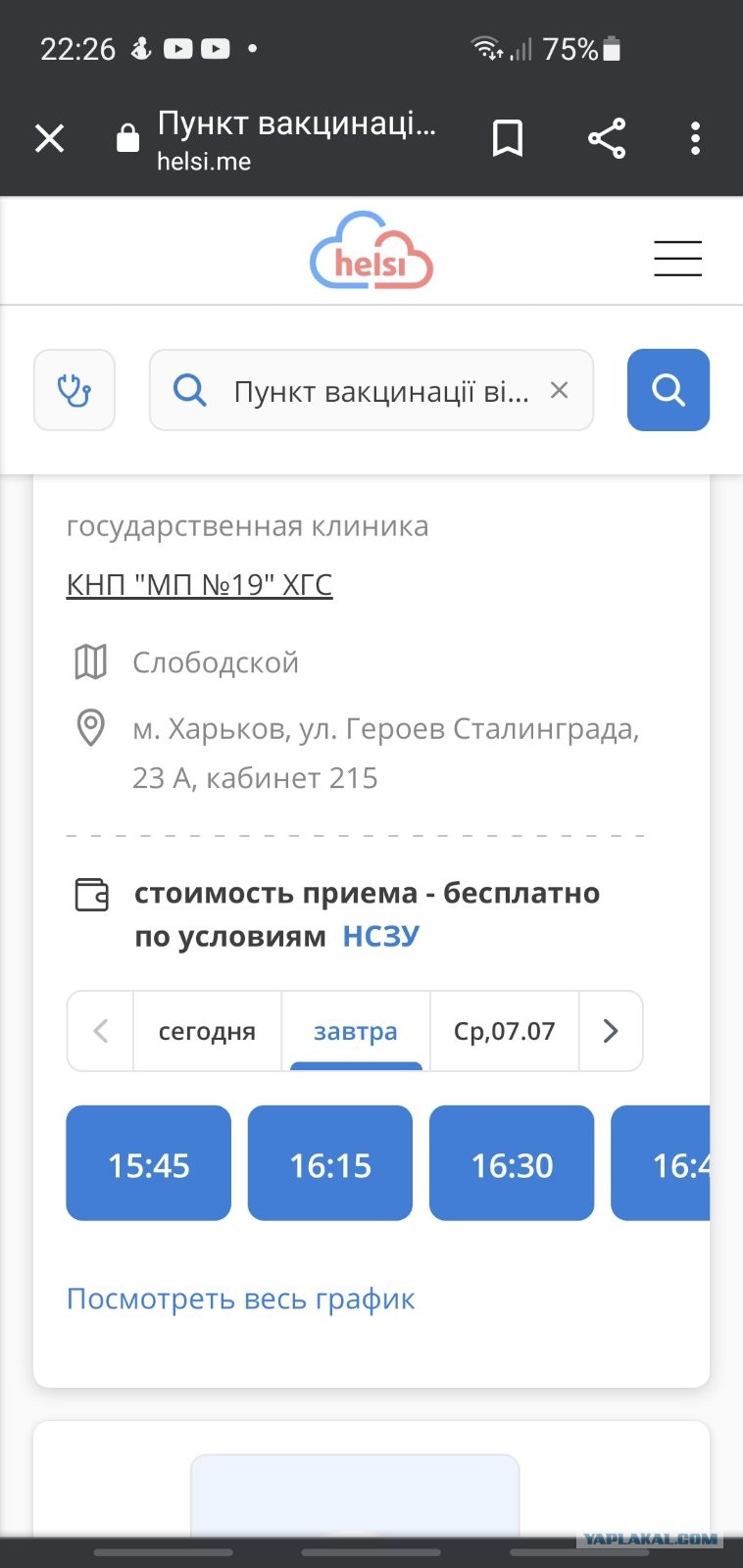
Task: Book the 16:15 time slot
Action: point(330,1163)
